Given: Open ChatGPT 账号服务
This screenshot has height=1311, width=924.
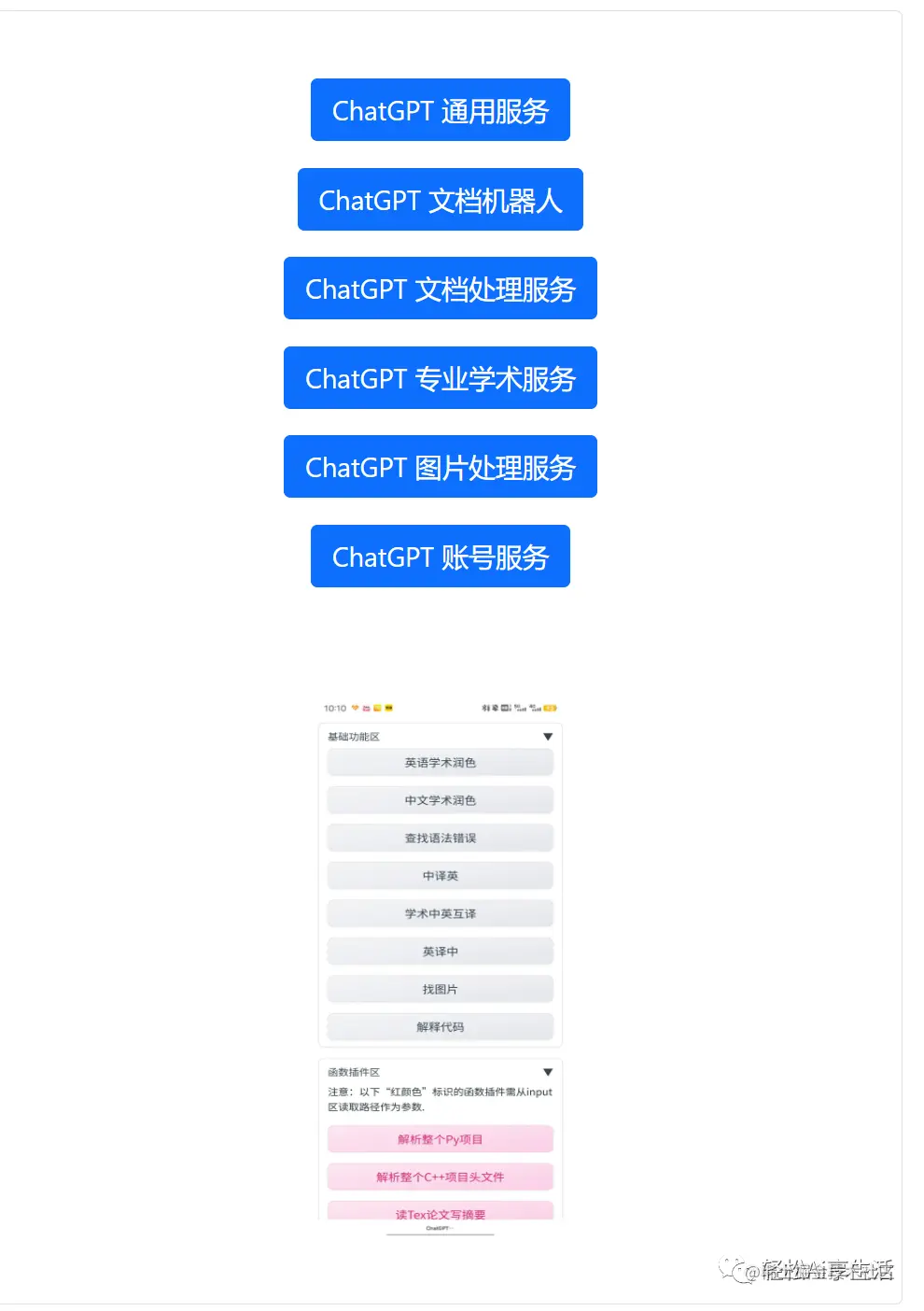Looking at the screenshot, I should point(440,557).
